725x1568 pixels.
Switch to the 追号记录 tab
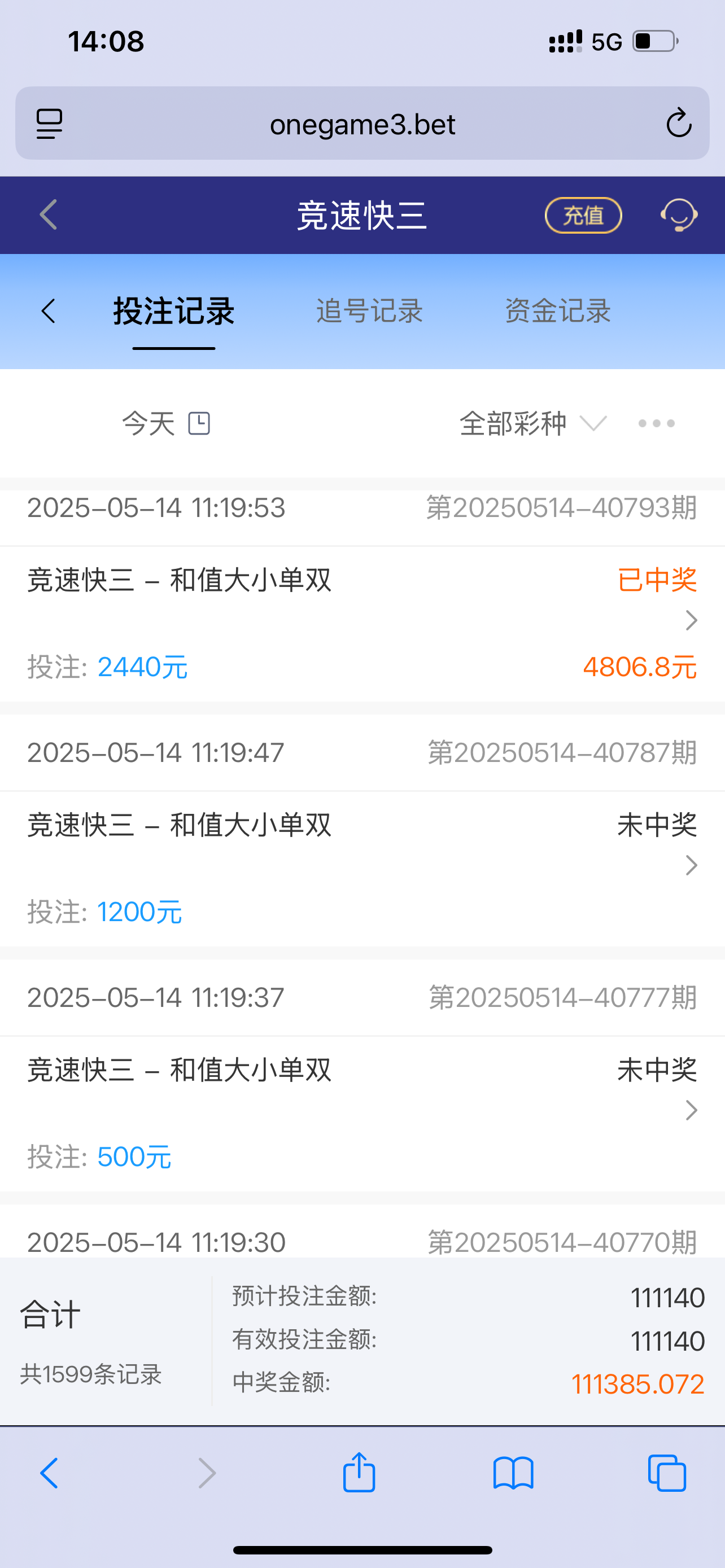click(368, 310)
